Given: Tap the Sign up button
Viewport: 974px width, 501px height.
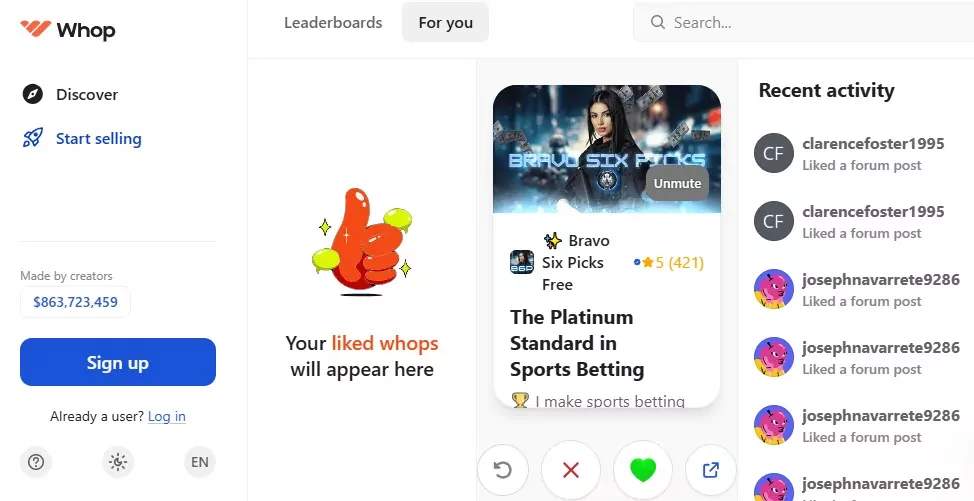Looking at the screenshot, I should [118, 362].
